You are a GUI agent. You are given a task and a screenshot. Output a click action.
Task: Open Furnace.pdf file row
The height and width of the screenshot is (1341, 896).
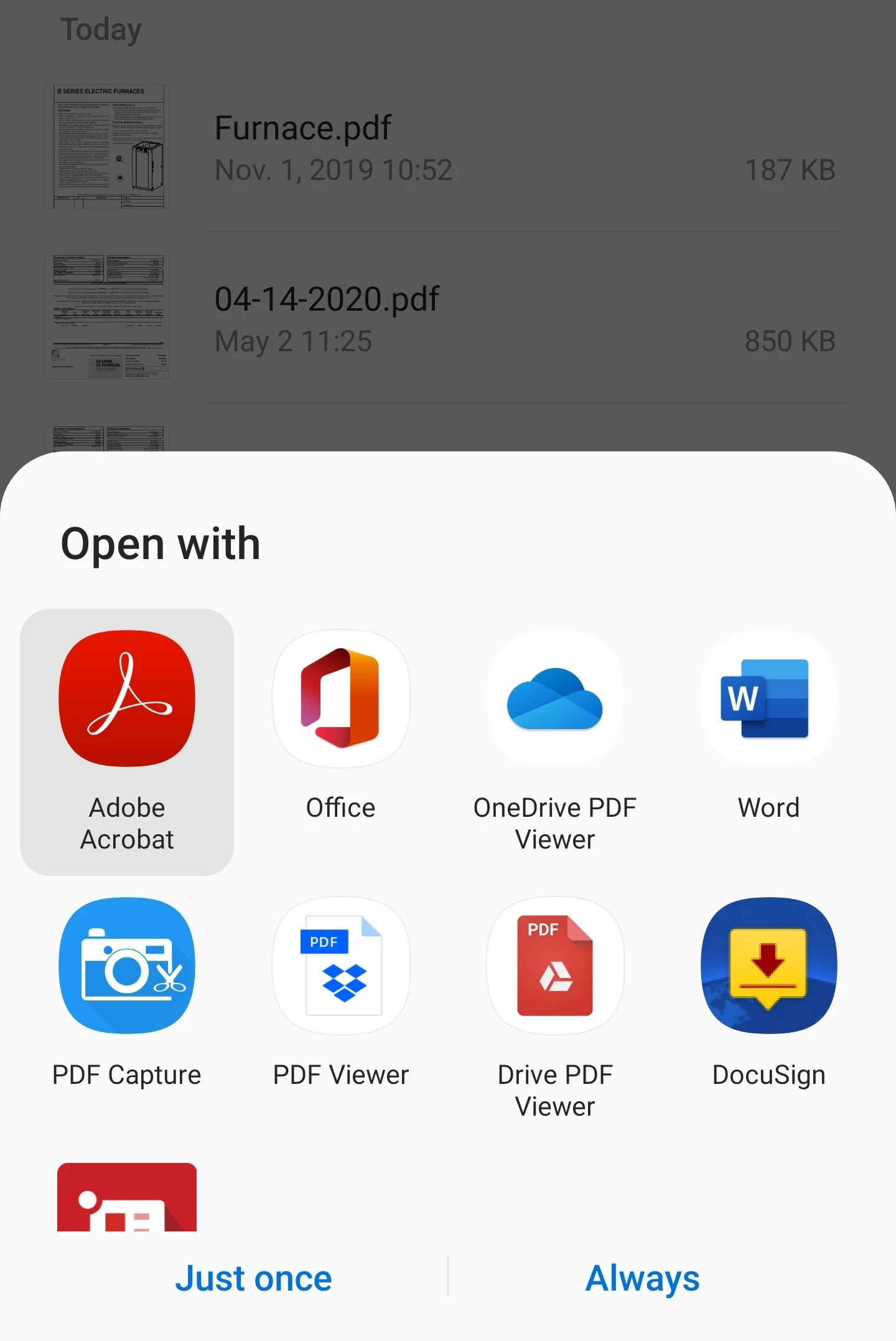(448, 148)
